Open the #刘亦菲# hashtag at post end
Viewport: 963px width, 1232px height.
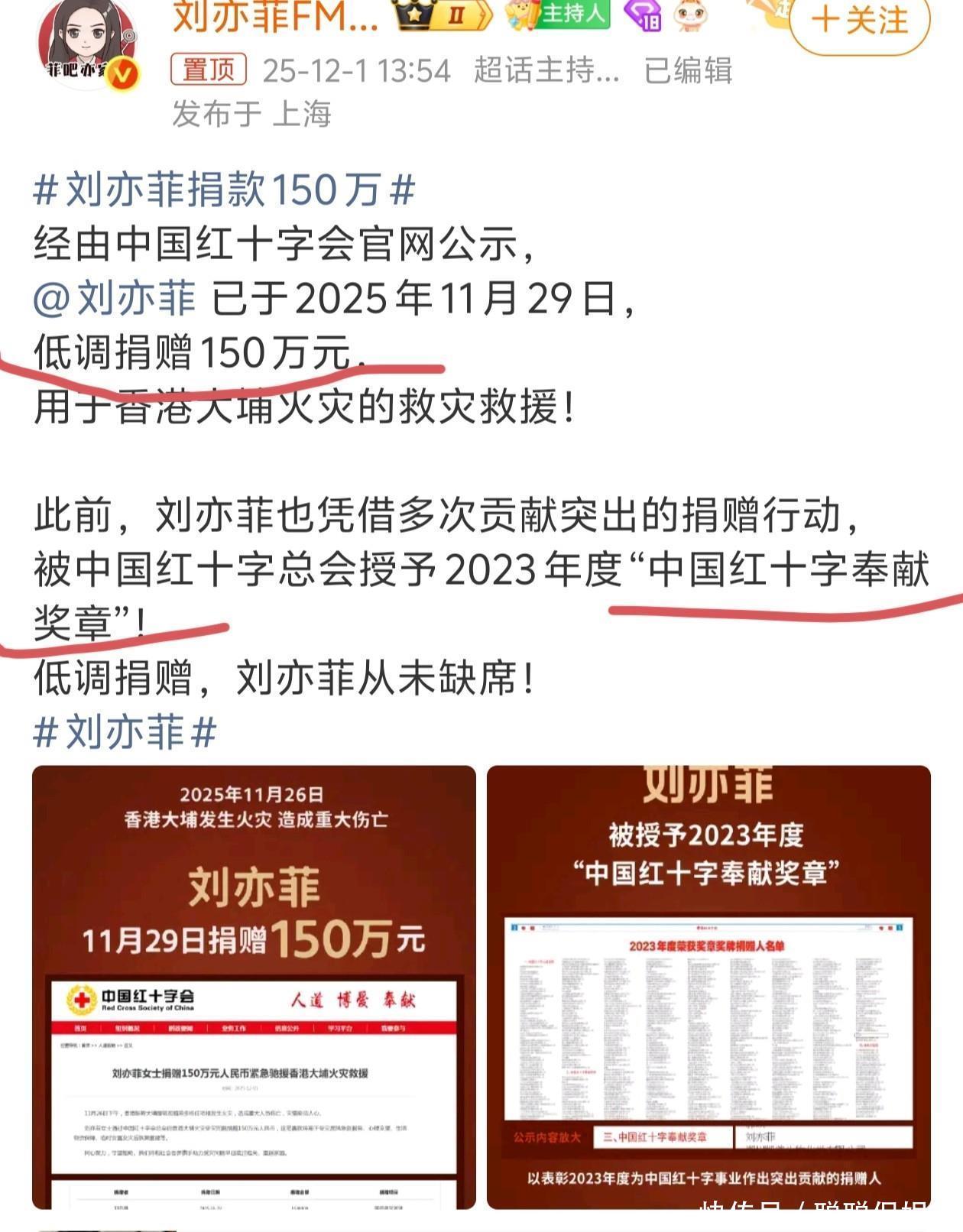(125, 731)
